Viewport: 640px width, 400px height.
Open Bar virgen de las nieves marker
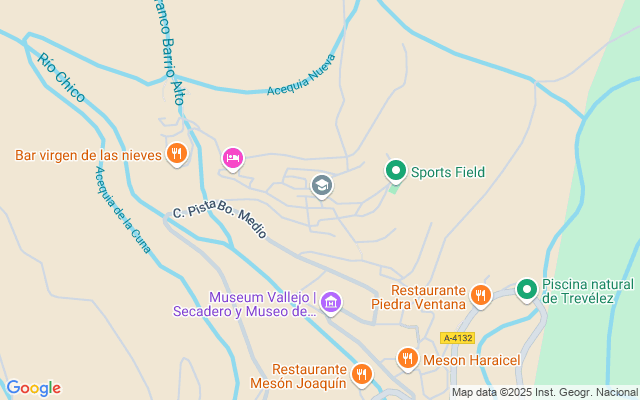[x=177, y=153]
